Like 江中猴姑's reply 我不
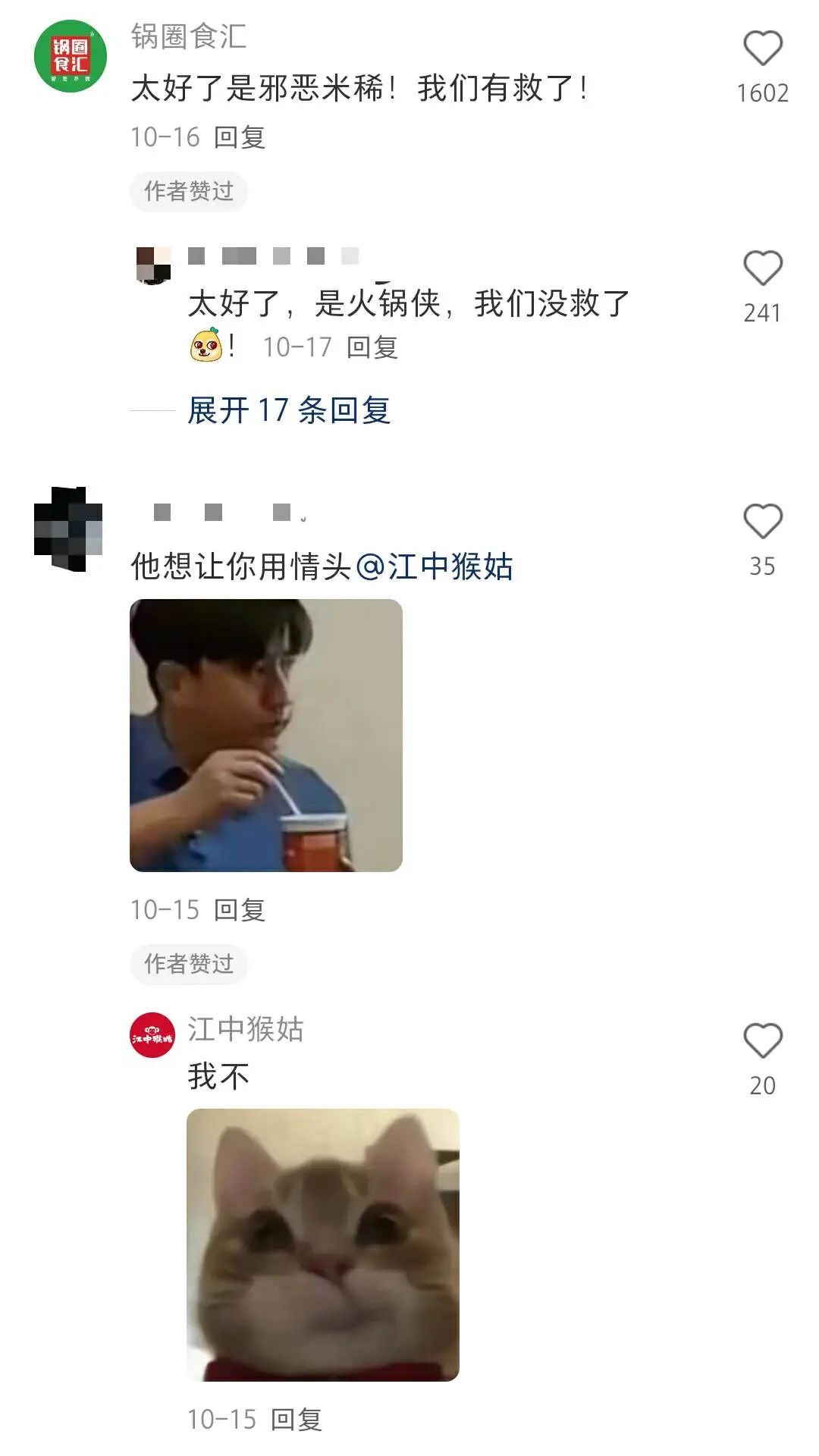The height and width of the screenshot is (1456, 819). coord(762,1040)
